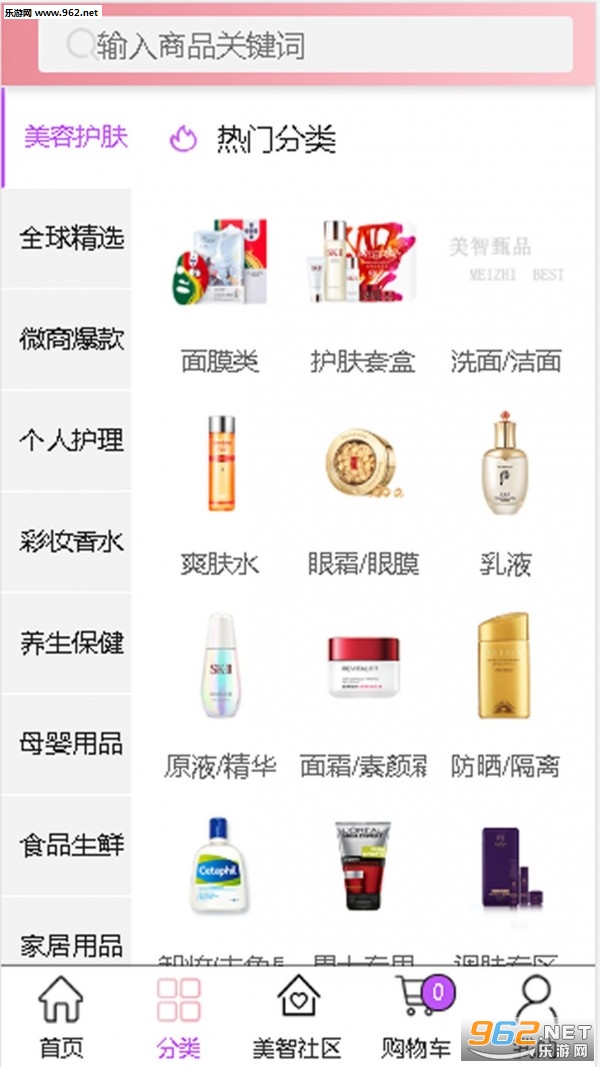
Task: Select the 全球精选 category
Action: [66, 239]
